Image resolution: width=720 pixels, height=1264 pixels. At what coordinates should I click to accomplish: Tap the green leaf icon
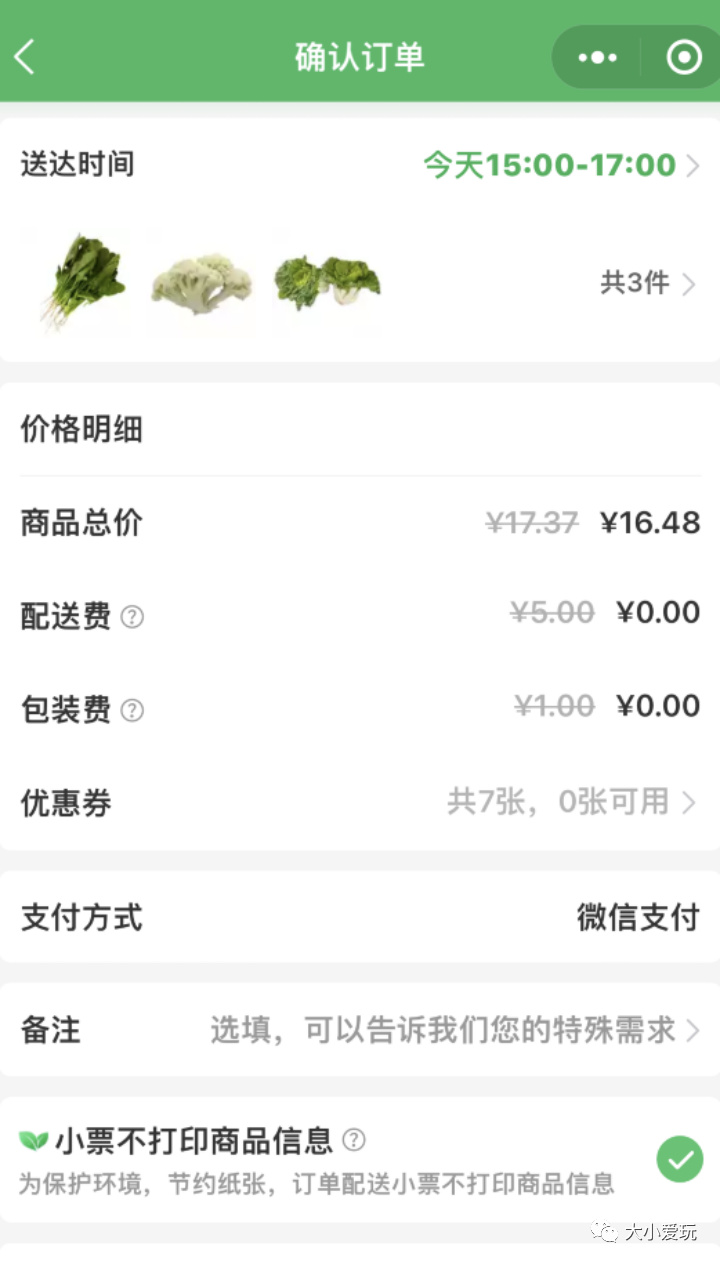(x=32, y=1139)
